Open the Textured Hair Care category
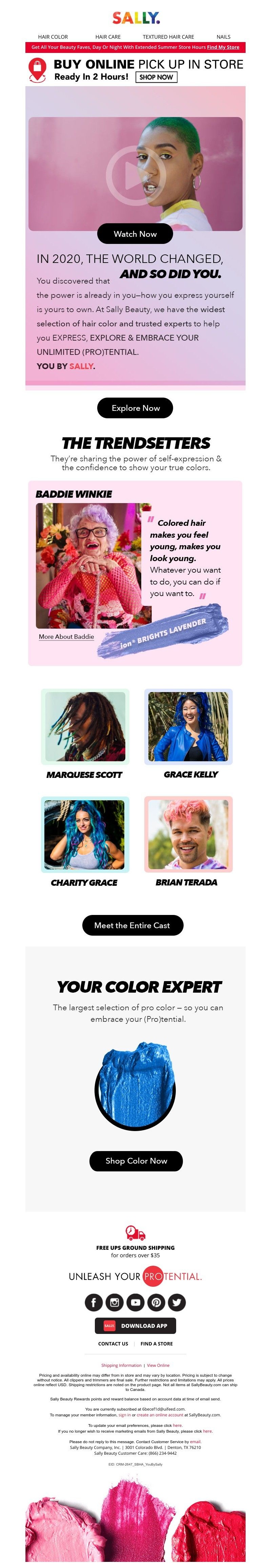The height and width of the screenshot is (1568, 271). pos(168,37)
